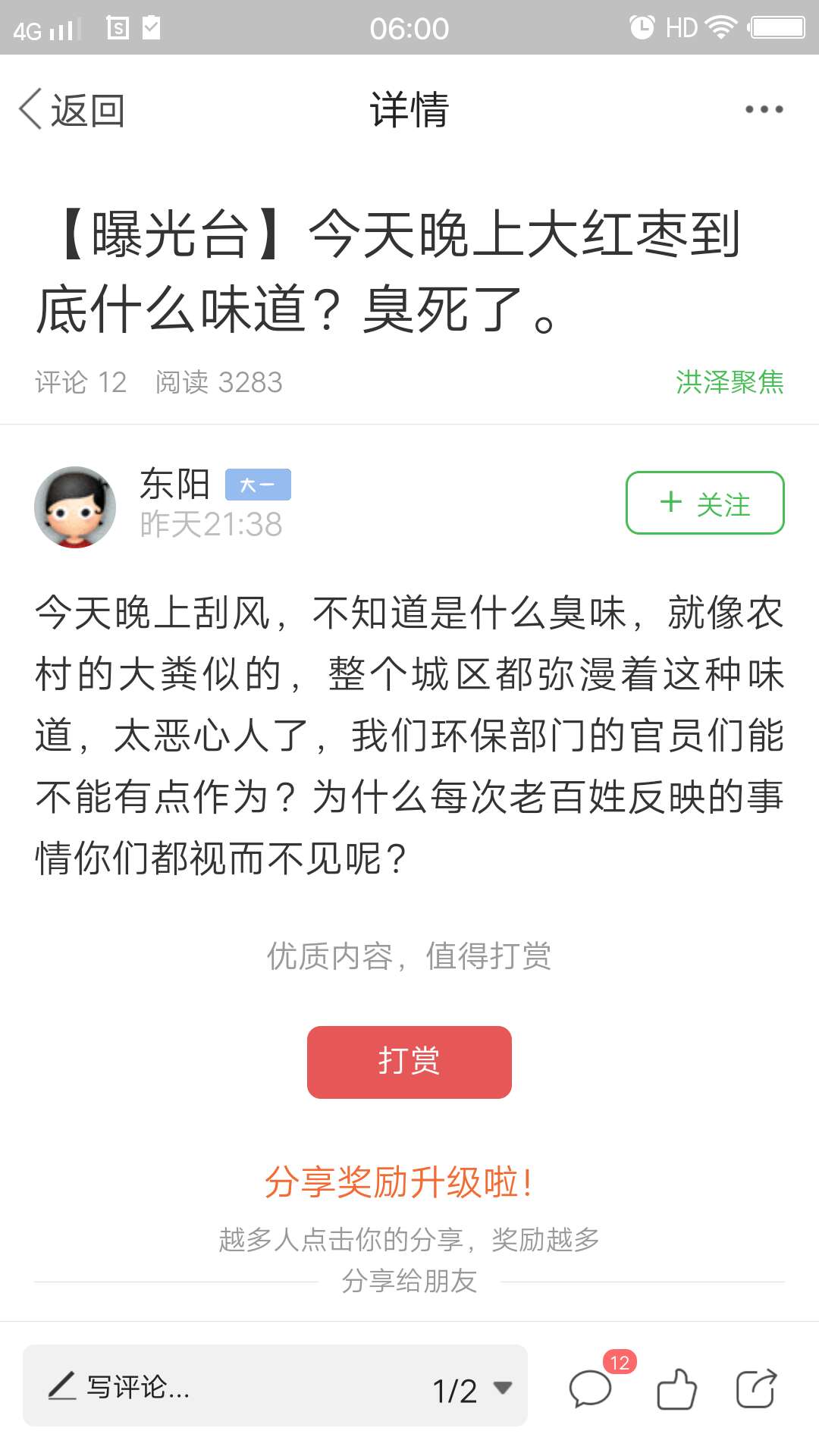Viewport: 819px width, 1456px height.
Task: Share this post via the share icon
Action: point(757,1389)
